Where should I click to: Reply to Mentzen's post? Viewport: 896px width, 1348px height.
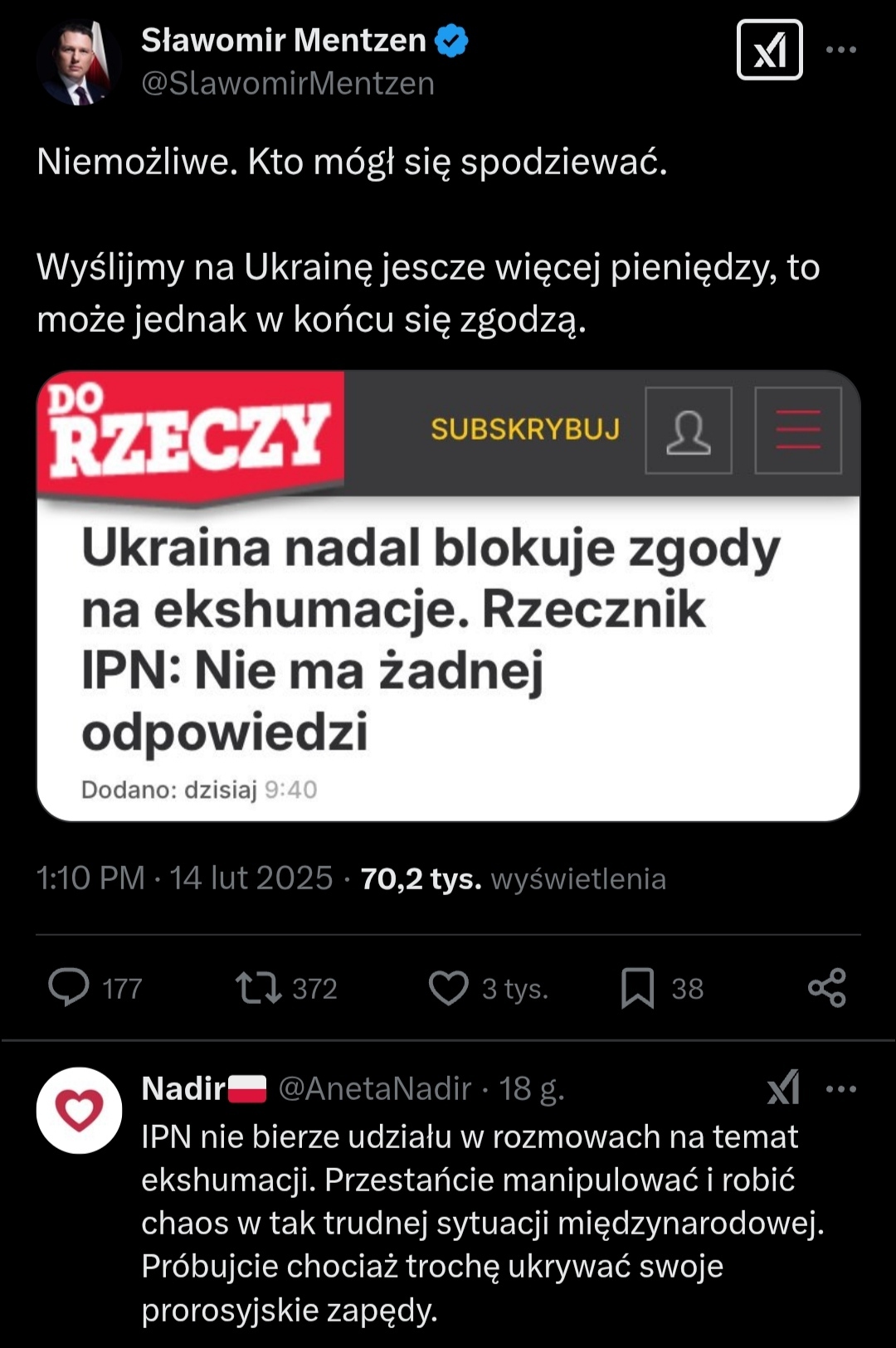70,987
